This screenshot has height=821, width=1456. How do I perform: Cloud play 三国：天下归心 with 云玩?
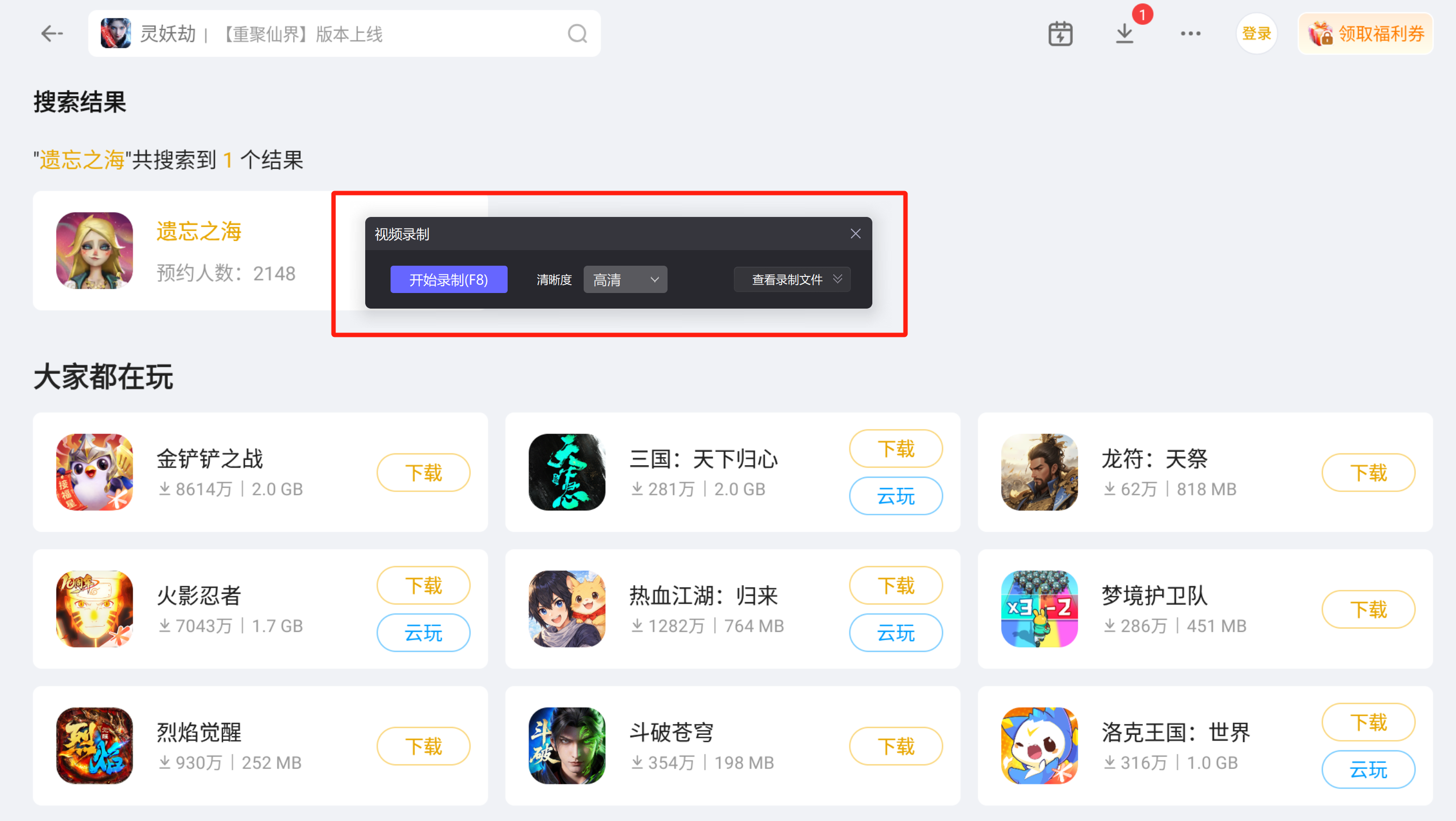(x=896, y=496)
